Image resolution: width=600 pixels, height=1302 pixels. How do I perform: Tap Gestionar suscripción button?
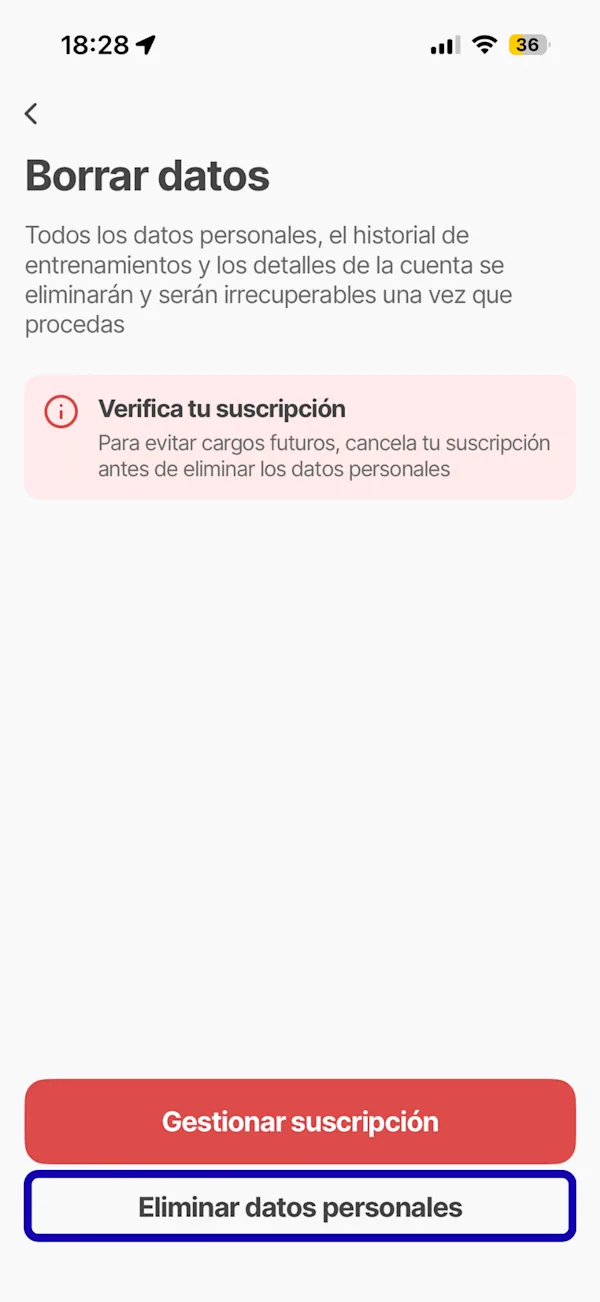pyautogui.click(x=300, y=1121)
